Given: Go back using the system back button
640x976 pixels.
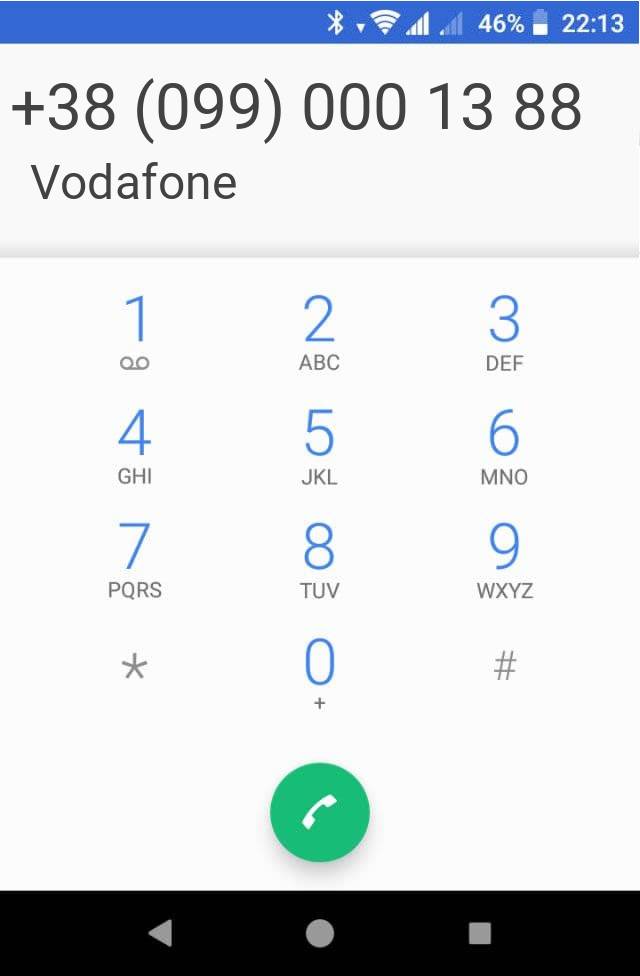Looking at the screenshot, I should click(160, 933).
